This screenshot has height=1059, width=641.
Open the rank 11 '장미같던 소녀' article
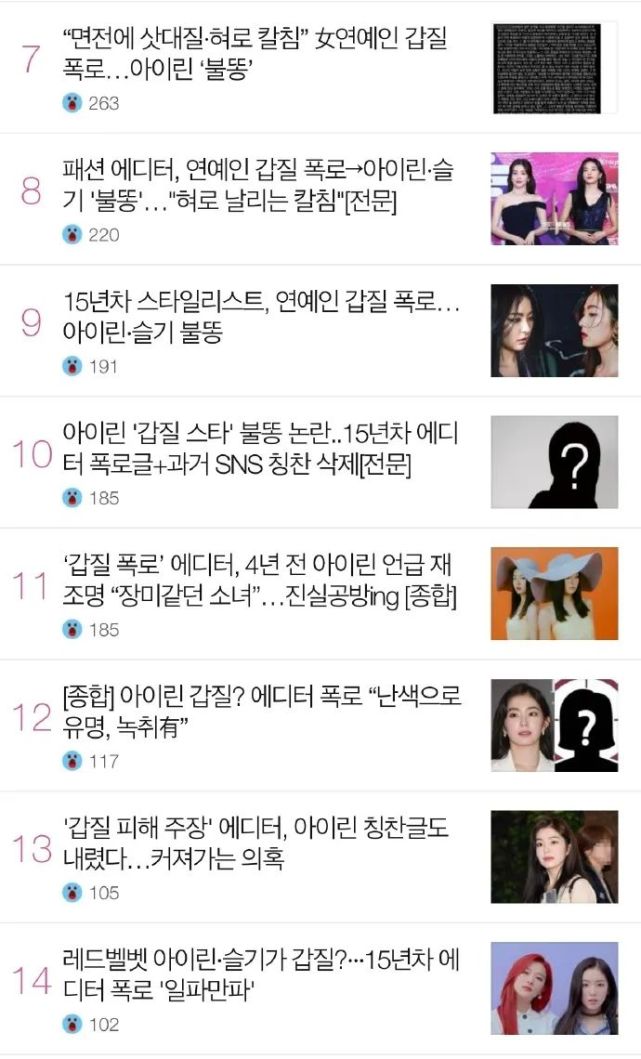[x=260, y=581]
